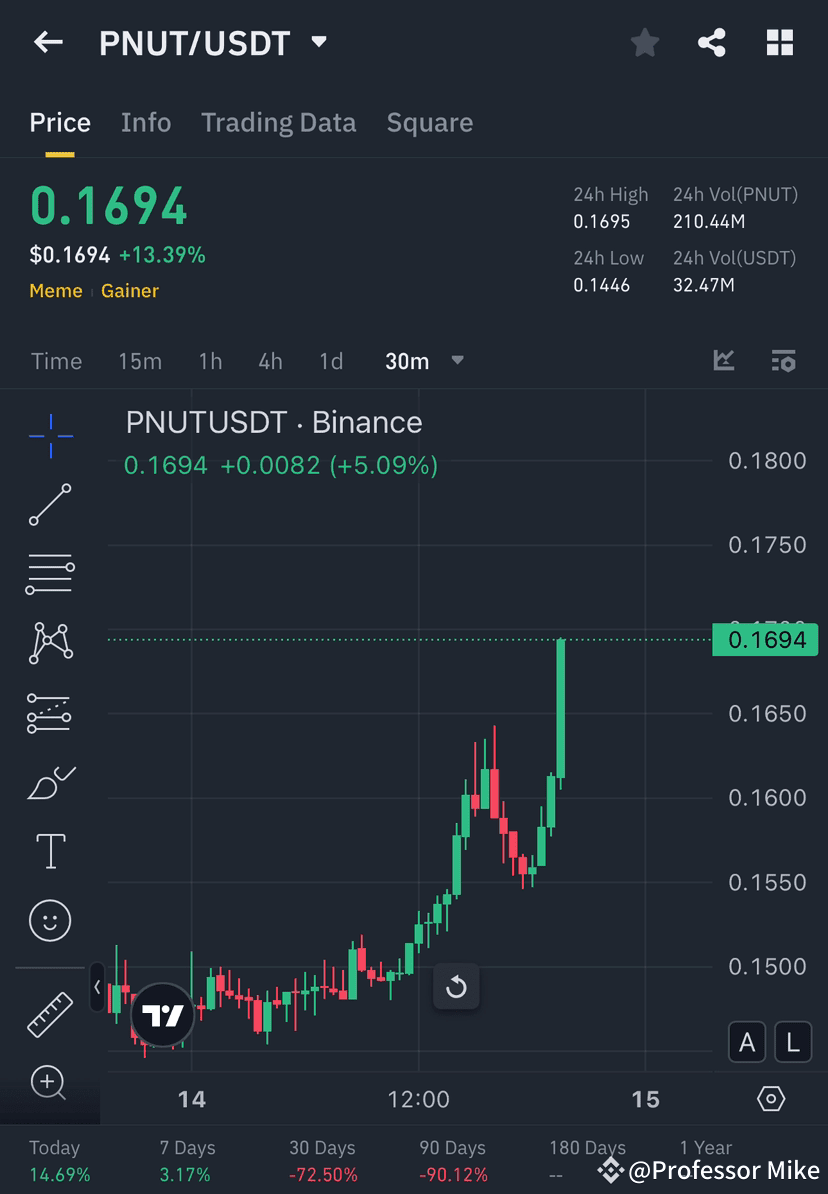Open the emoji sticker tool
The image size is (828, 1194).
coord(50,920)
